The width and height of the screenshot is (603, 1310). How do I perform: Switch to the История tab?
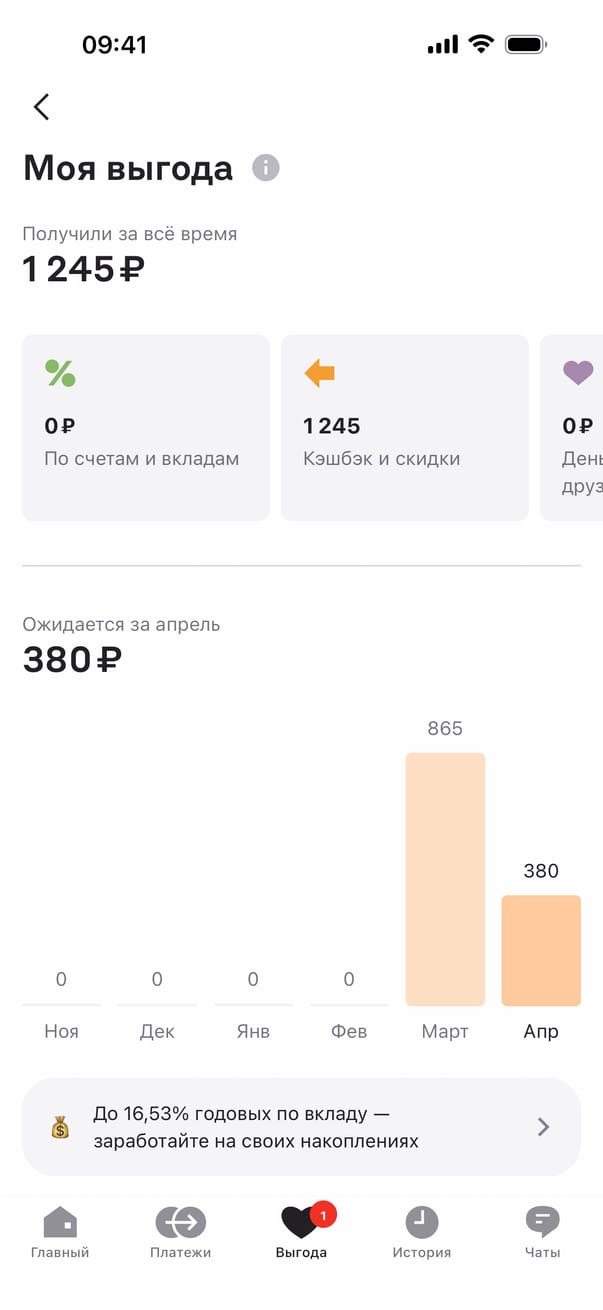pos(421,1232)
